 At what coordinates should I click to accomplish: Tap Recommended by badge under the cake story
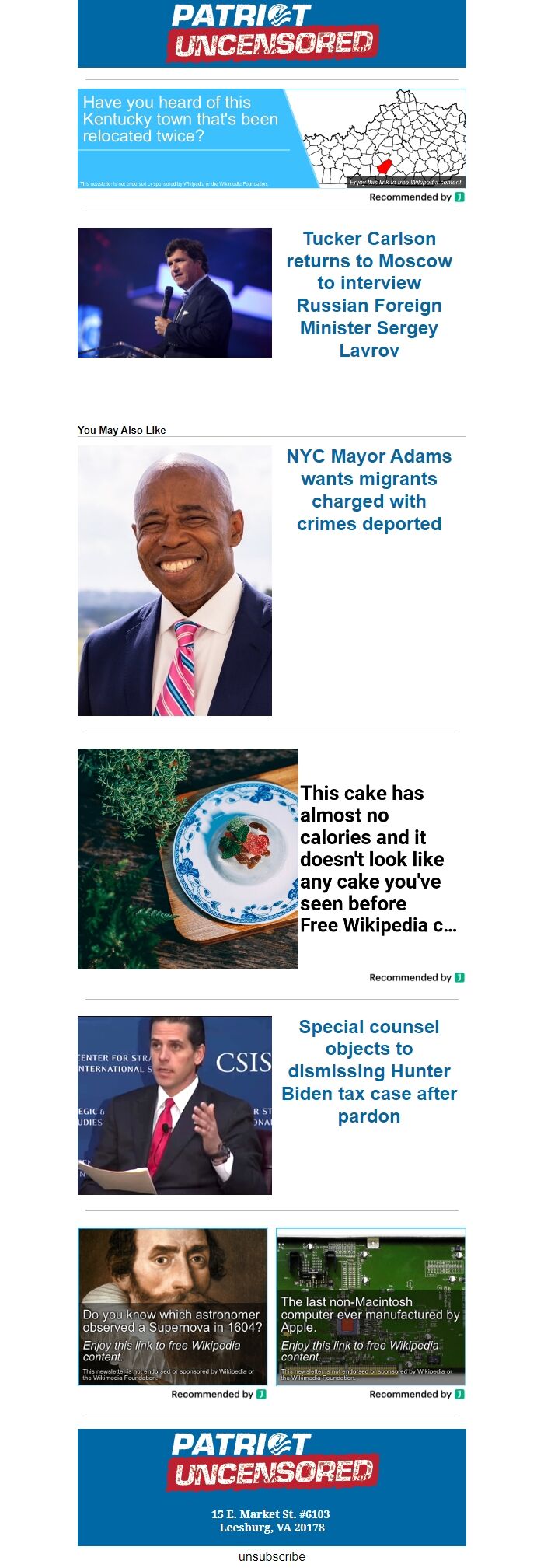click(x=417, y=977)
